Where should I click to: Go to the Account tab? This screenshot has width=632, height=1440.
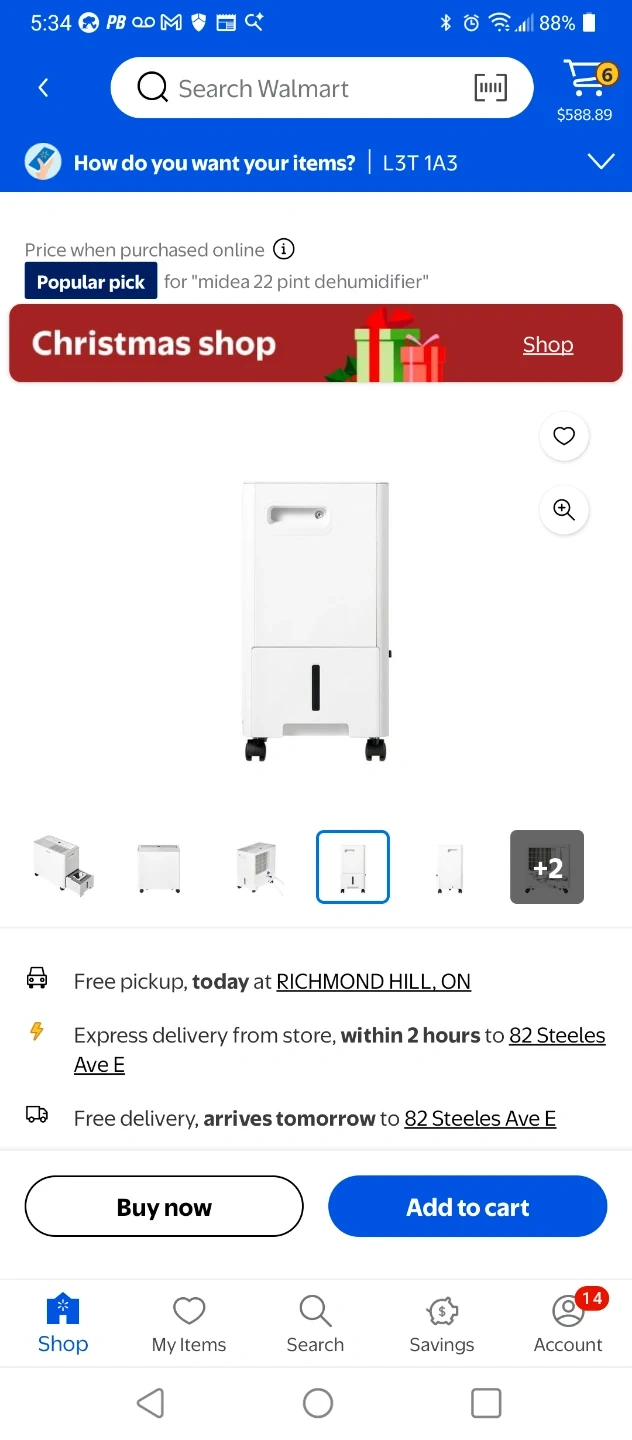568,1324
